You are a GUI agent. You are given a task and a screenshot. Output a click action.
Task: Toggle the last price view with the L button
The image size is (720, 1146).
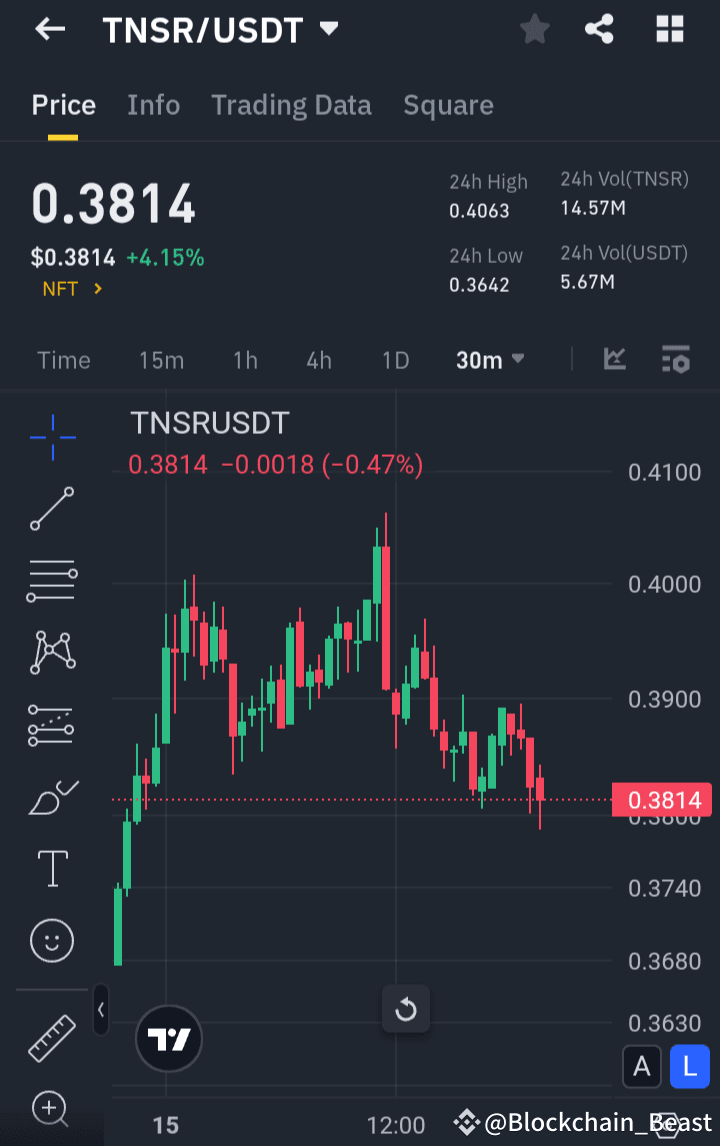pos(689,1067)
